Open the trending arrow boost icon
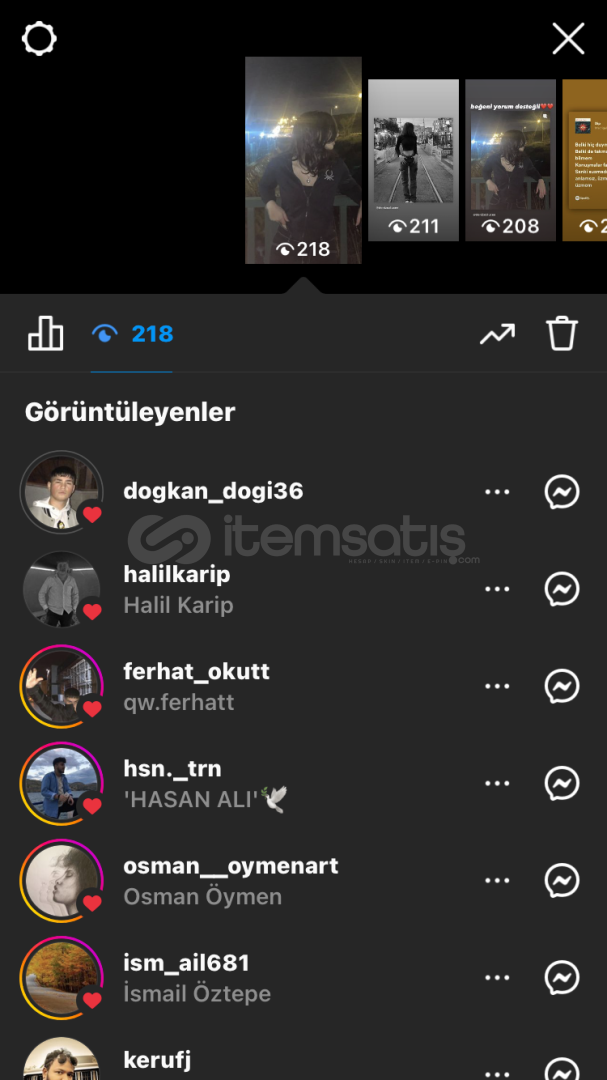This screenshot has width=607, height=1080. 497,335
